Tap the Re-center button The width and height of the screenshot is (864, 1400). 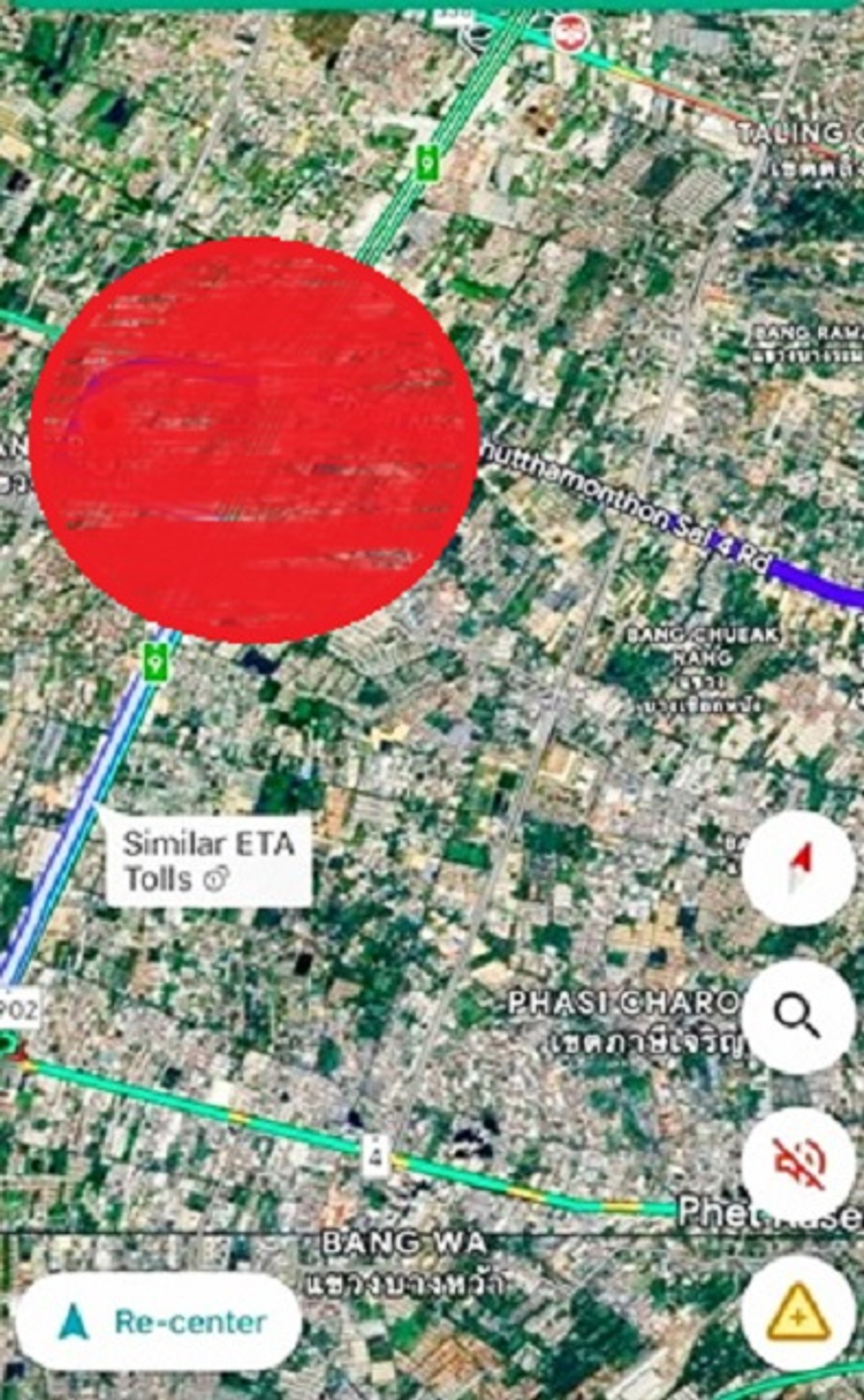click(x=158, y=1322)
